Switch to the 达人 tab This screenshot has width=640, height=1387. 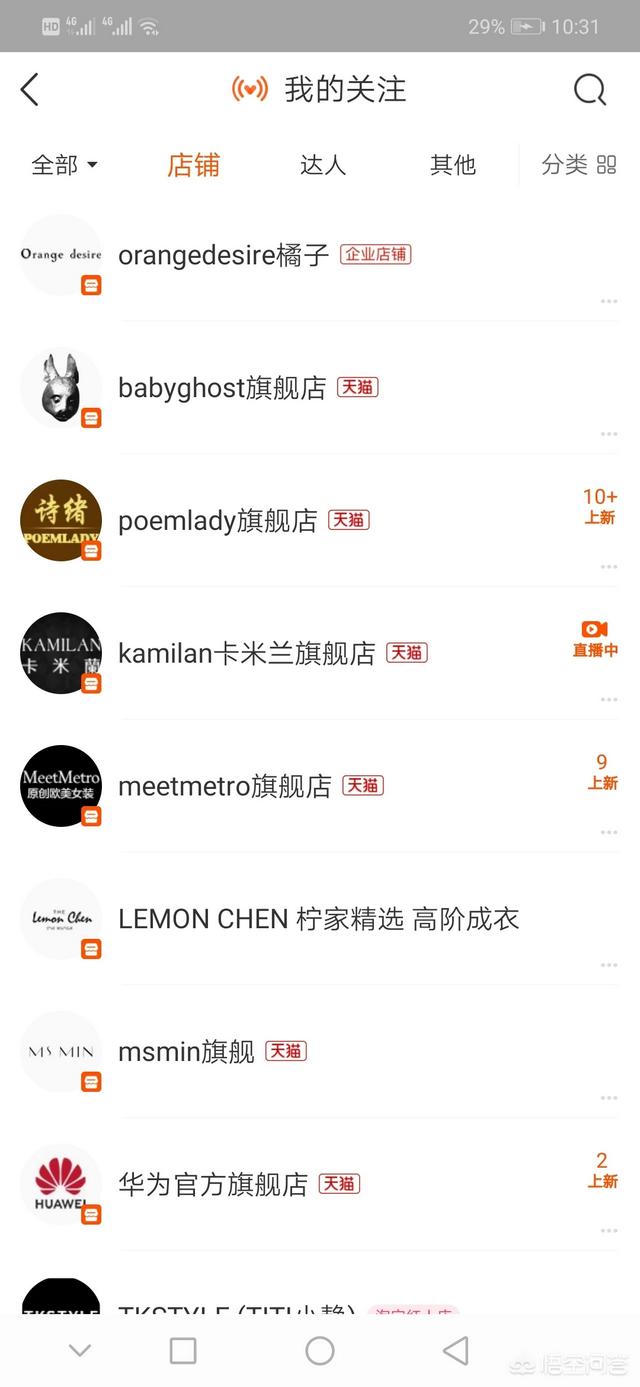click(323, 165)
